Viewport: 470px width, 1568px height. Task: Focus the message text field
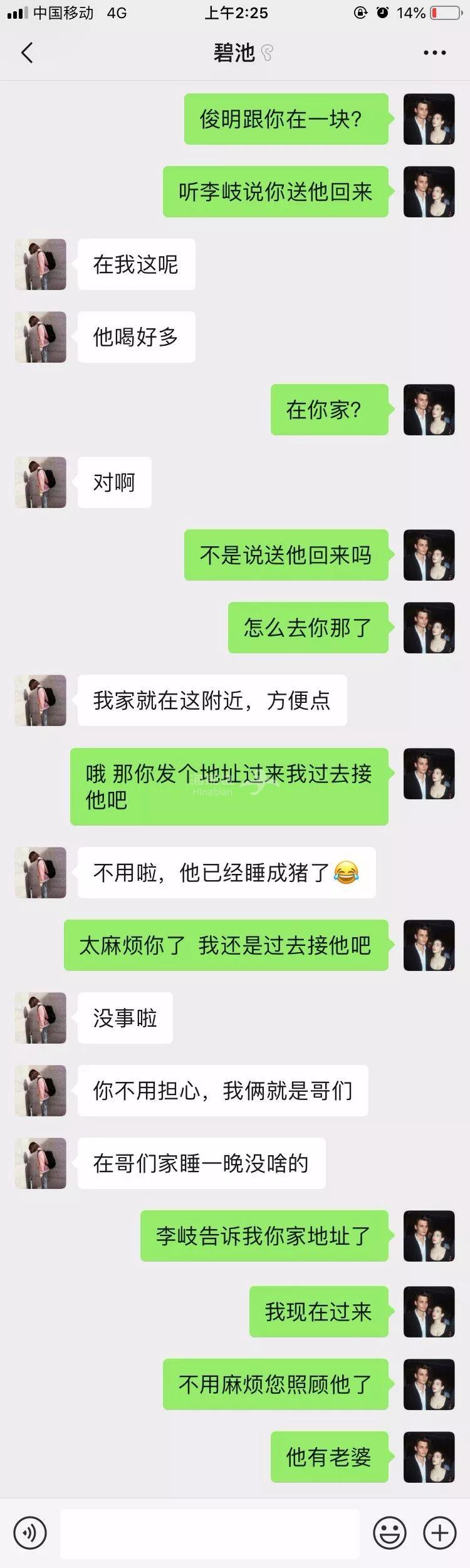[x=209, y=1533]
